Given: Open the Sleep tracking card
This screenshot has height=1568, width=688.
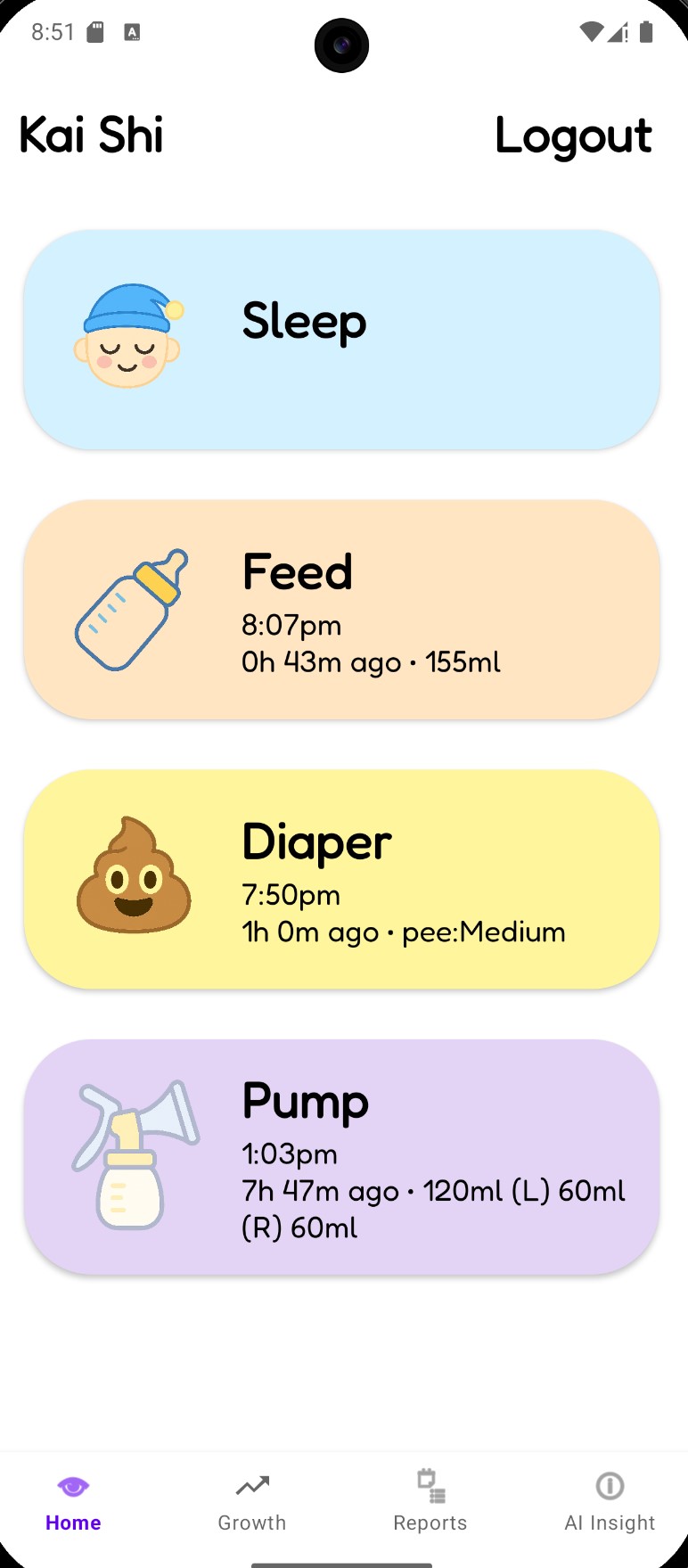Looking at the screenshot, I should (341, 340).
